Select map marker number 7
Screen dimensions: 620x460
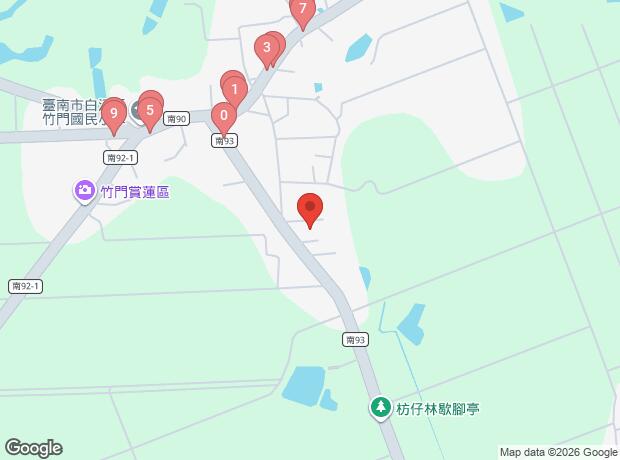point(302,10)
